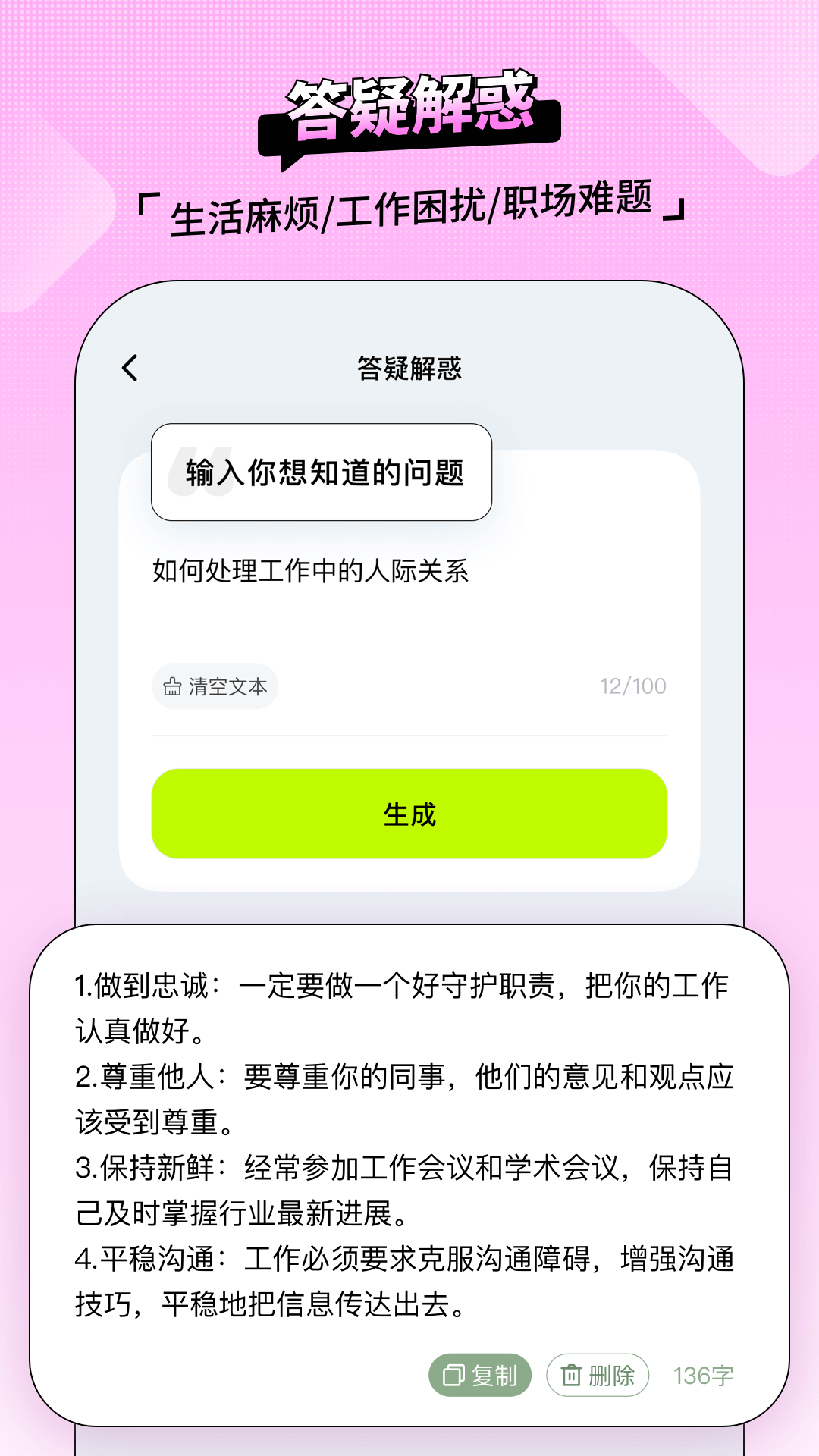Select the broom icon to clear text

point(171,685)
